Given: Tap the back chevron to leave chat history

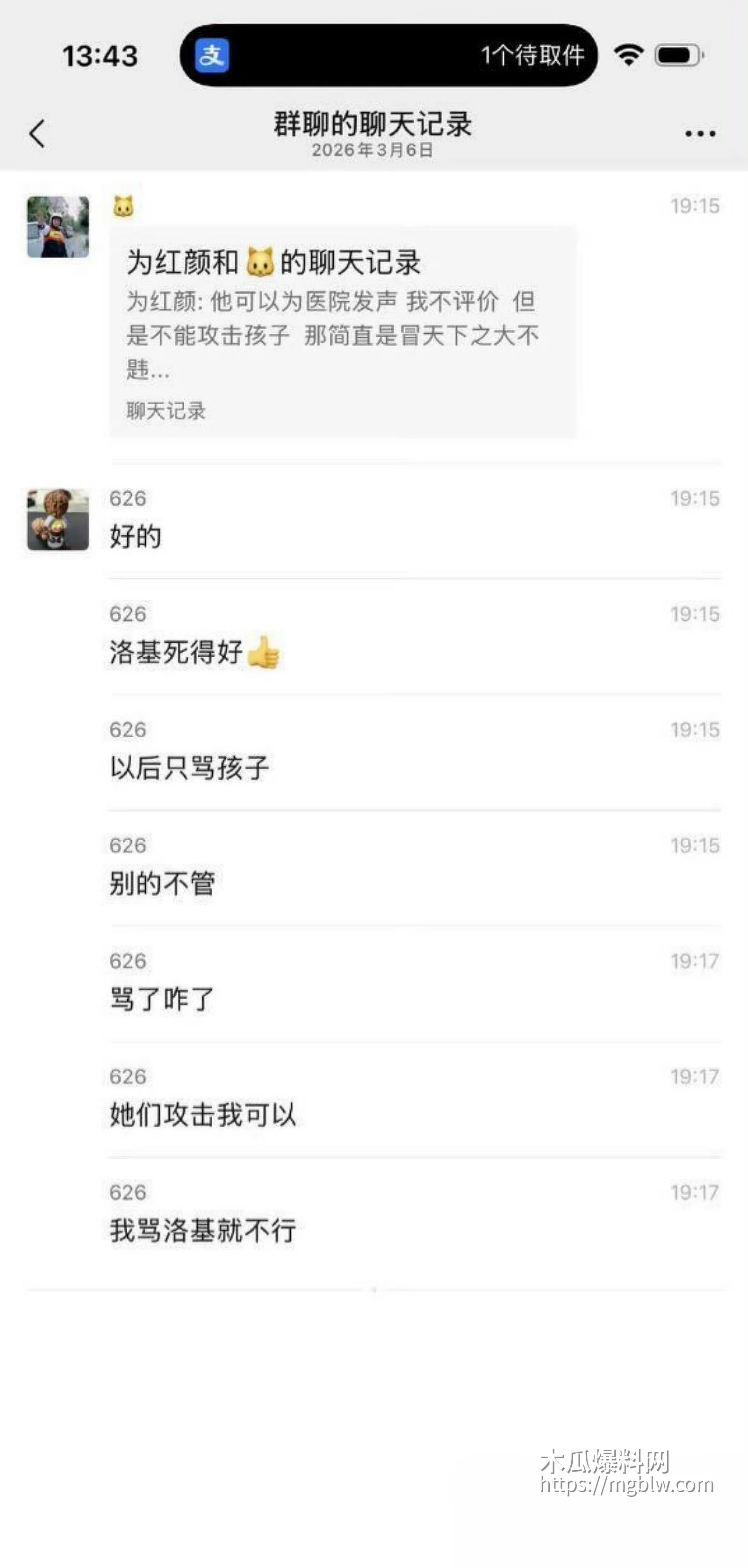Looking at the screenshot, I should tap(38, 134).
